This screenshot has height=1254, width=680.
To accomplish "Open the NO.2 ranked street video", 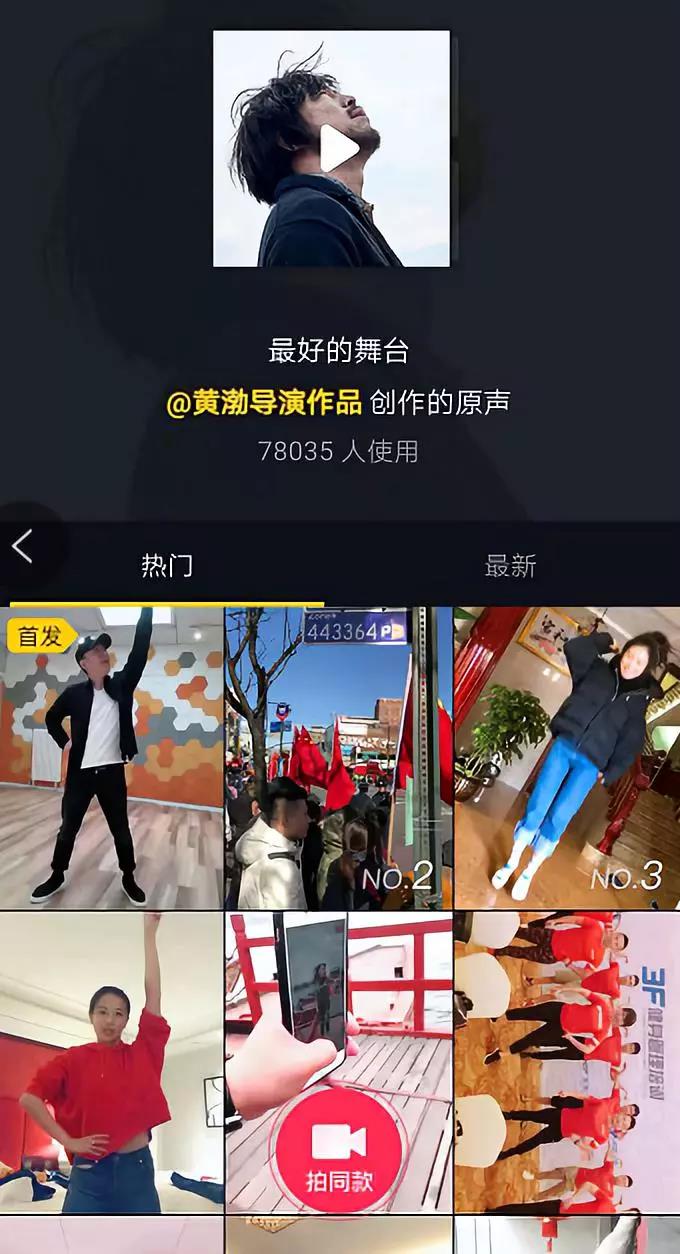I will pos(338,757).
